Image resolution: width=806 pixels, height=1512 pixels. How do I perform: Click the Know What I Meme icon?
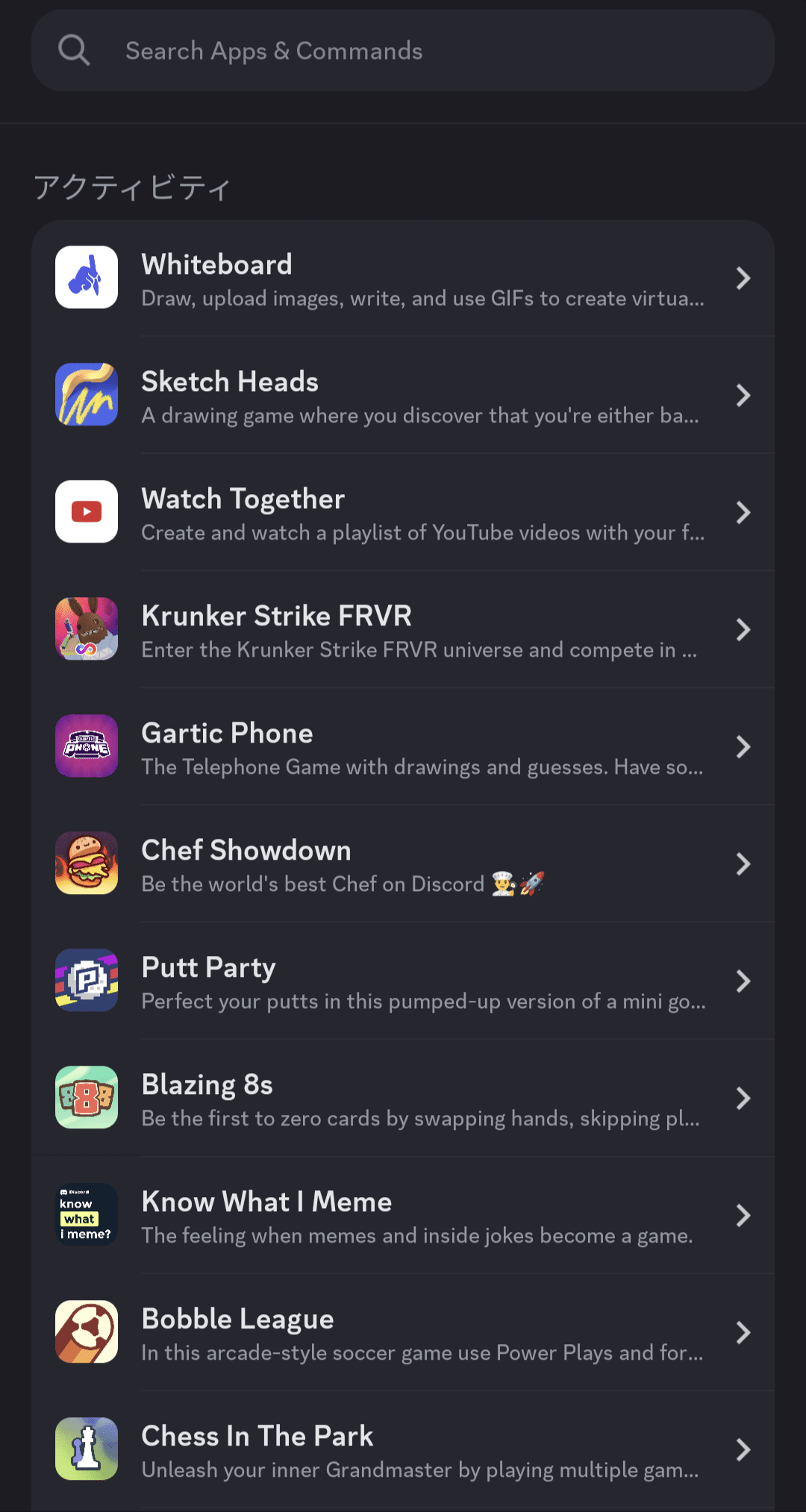pyautogui.click(x=86, y=1215)
